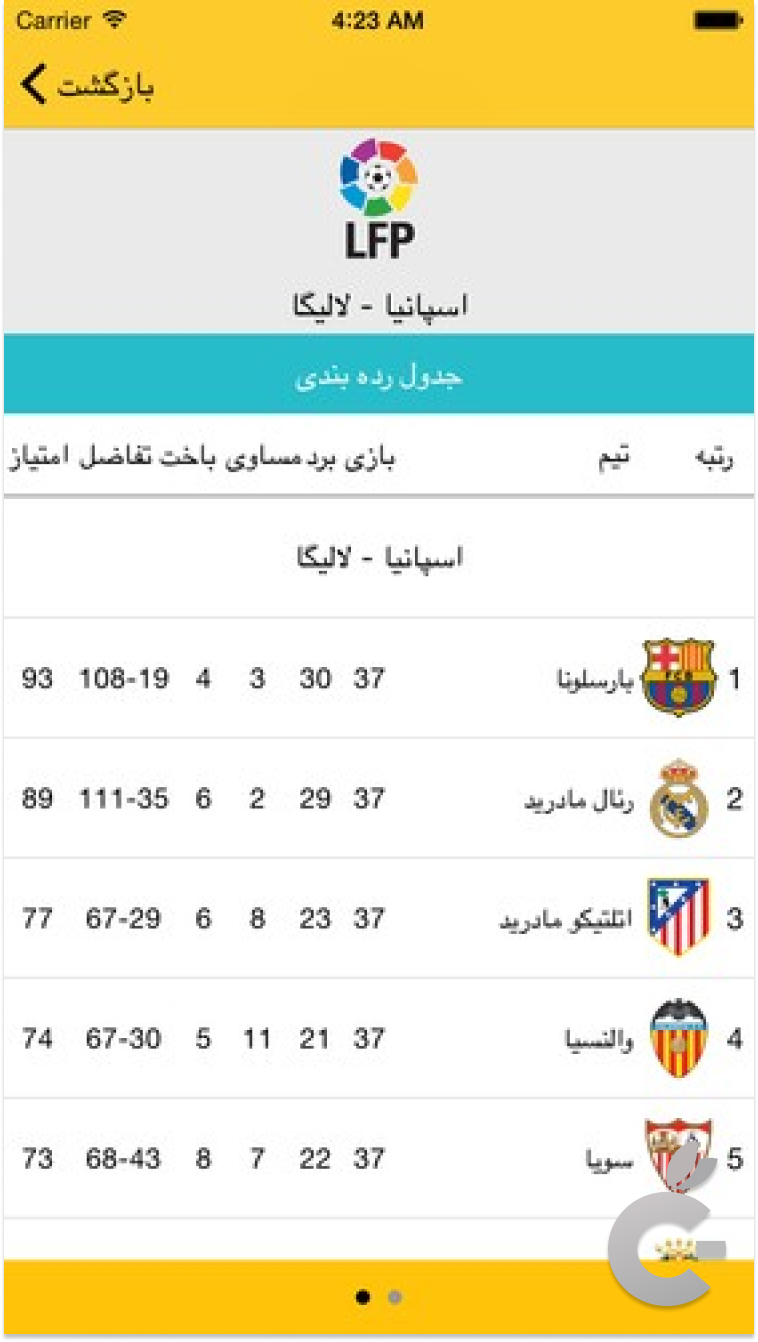
Task: Tap the page indicator control strip
Action: tap(379, 1296)
